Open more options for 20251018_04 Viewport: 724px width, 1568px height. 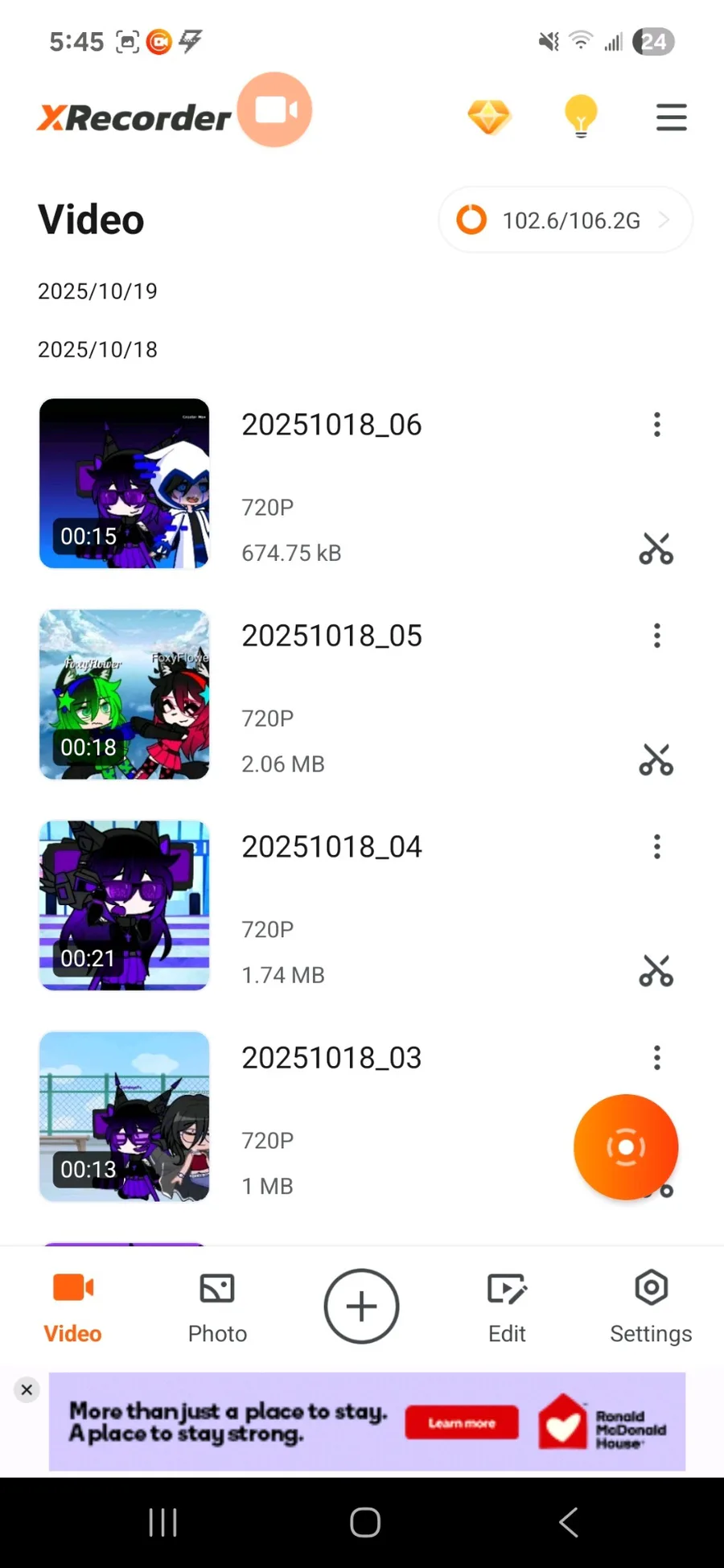(x=657, y=846)
